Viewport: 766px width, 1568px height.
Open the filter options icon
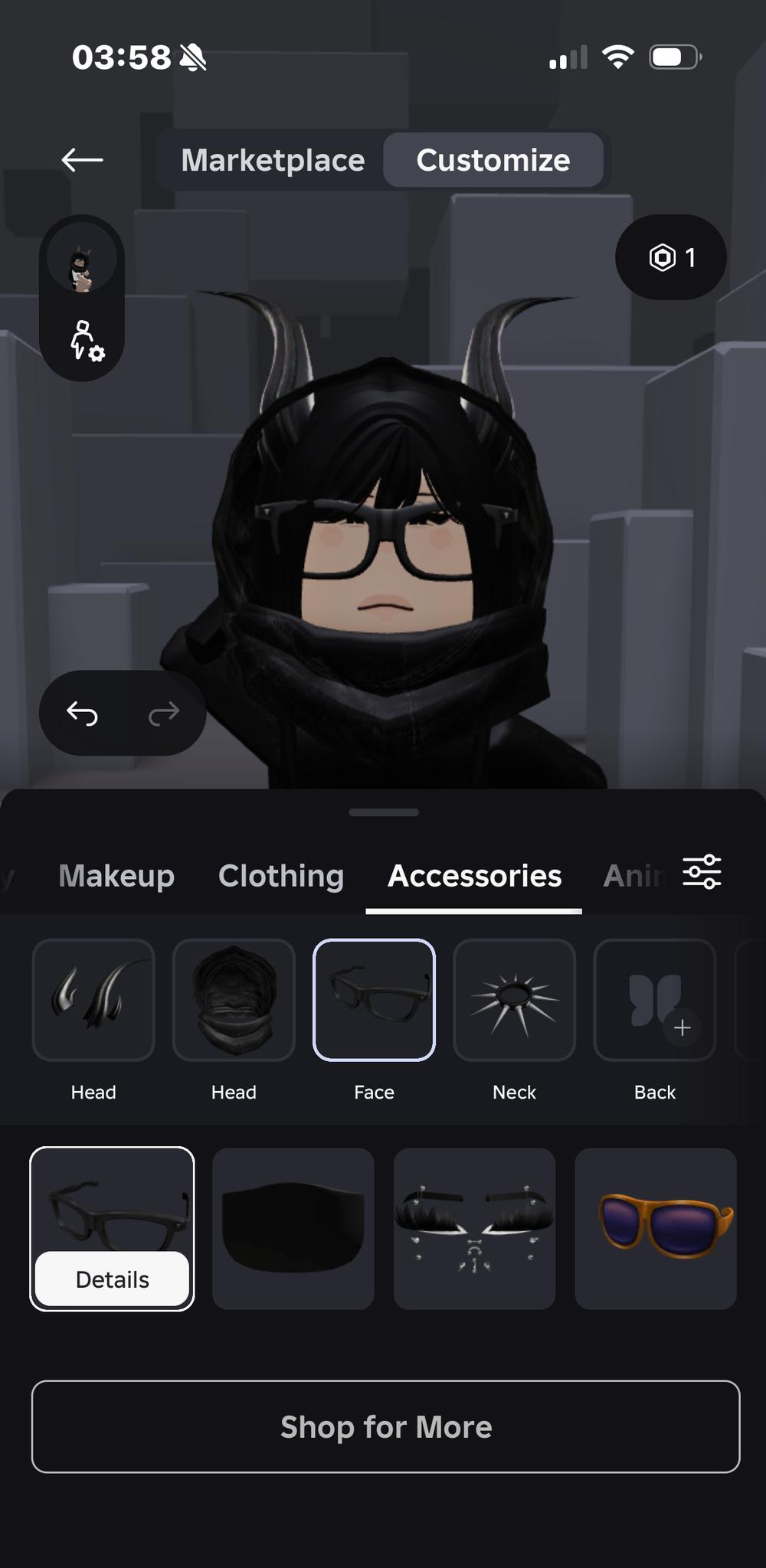pyautogui.click(x=702, y=872)
